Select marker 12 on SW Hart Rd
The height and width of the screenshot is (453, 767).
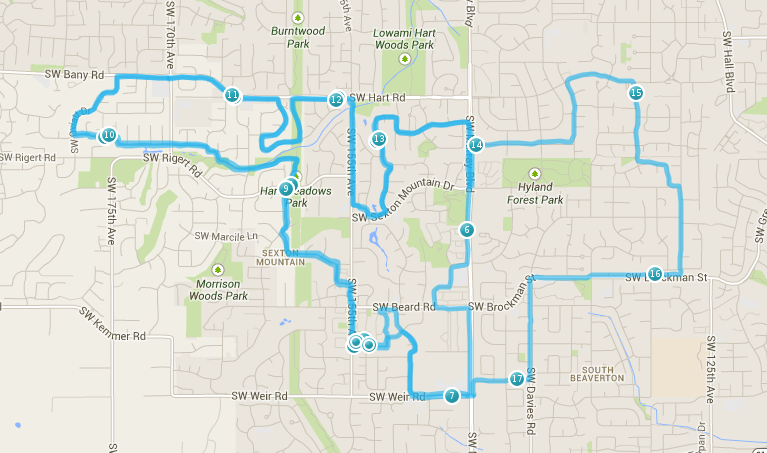click(336, 99)
